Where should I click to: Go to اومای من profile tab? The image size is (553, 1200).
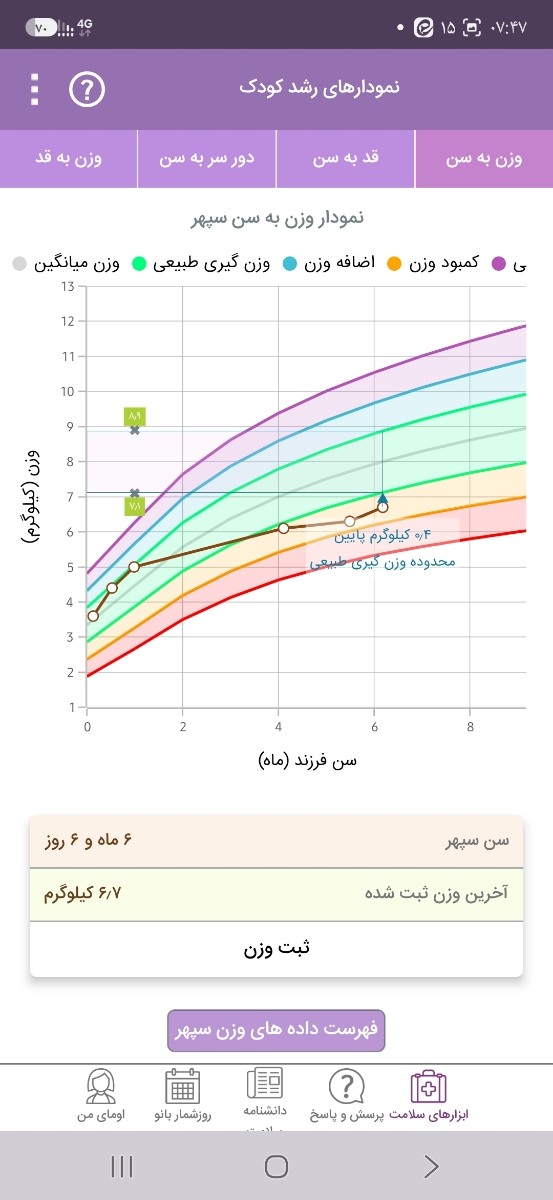(x=100, y=1098)
